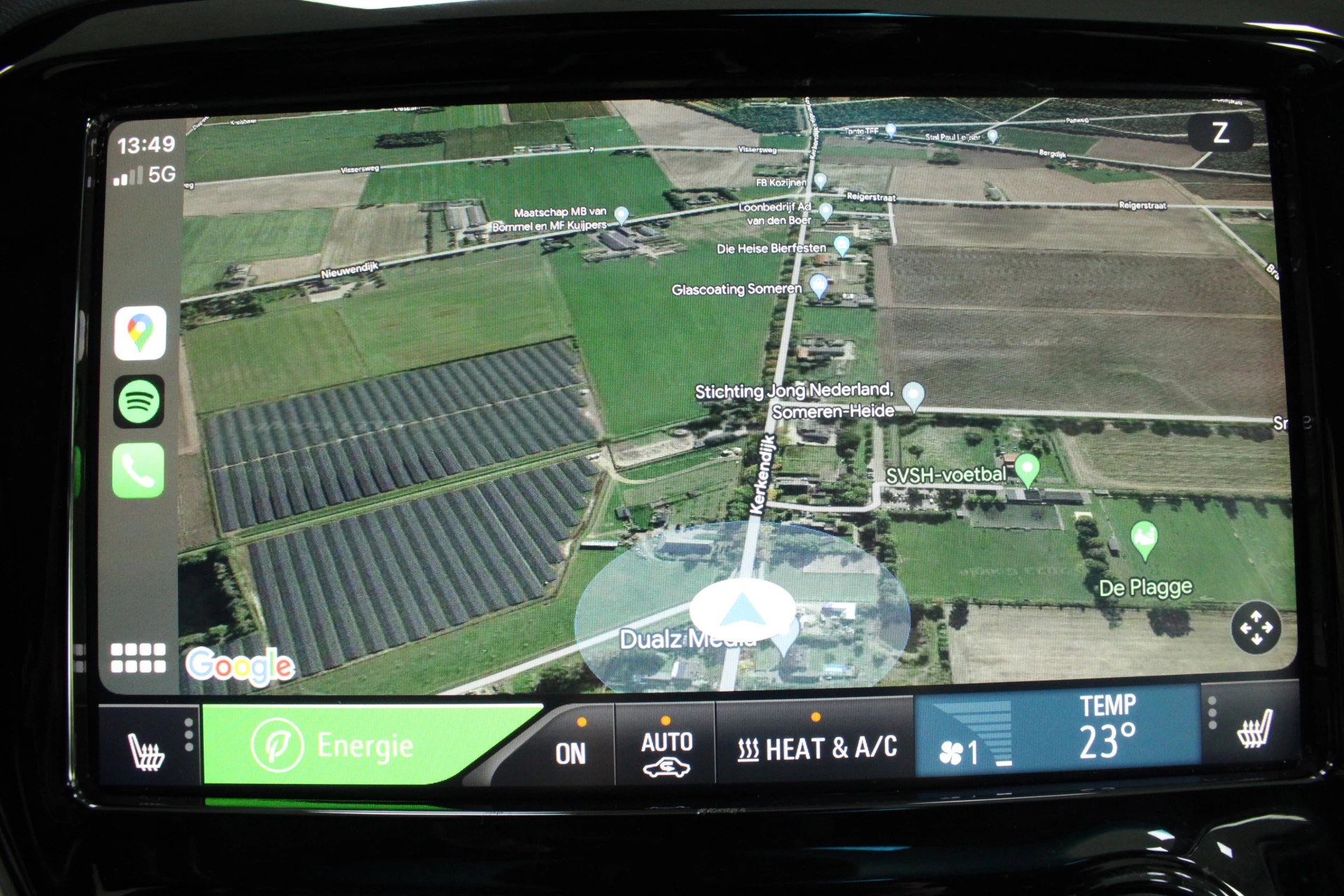
Task: Open the De Plagge place marker
Action: (1144, 540)
